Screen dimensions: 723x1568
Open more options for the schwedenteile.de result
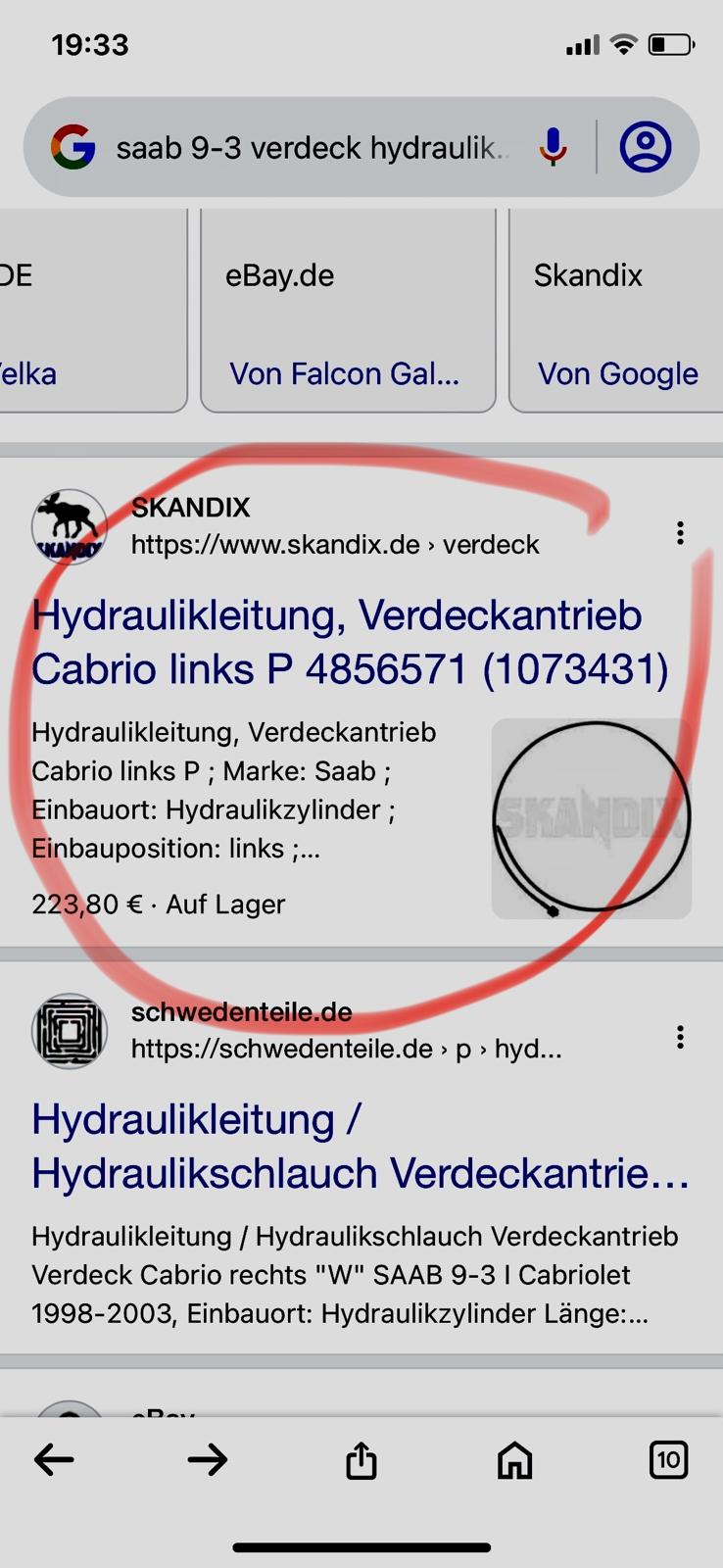pyautogui.click(x=680, y=1037)
